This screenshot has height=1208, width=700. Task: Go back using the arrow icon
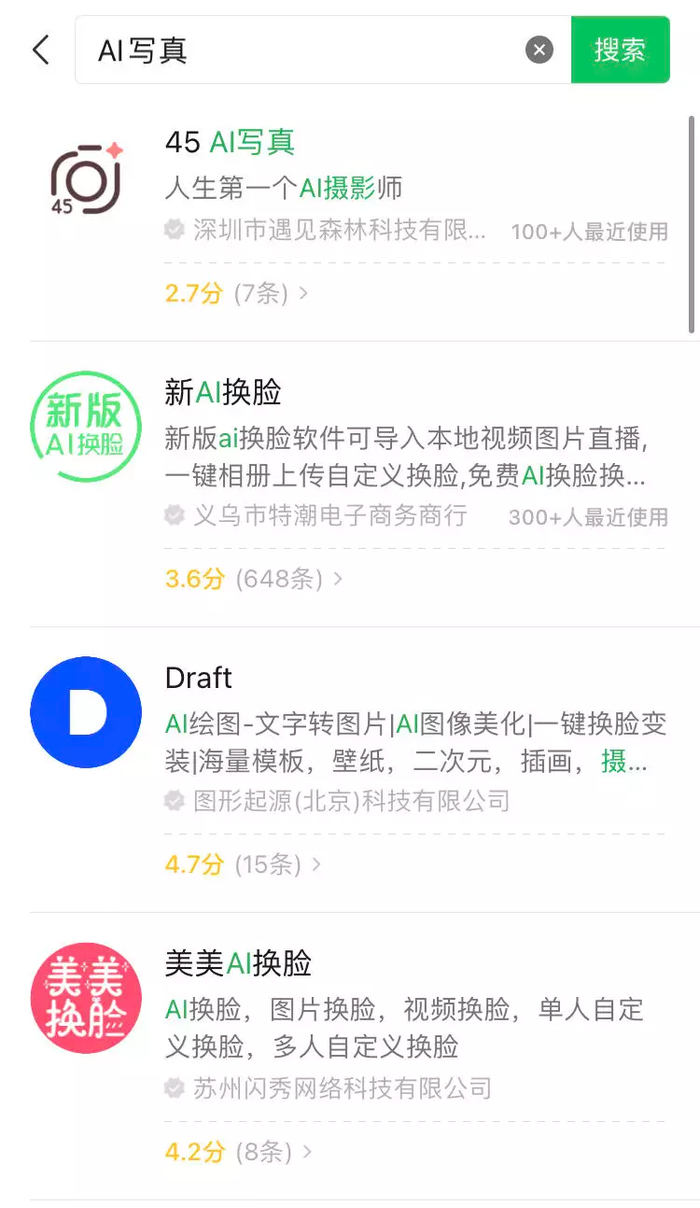pyautogui.click(x=41, y=50)
